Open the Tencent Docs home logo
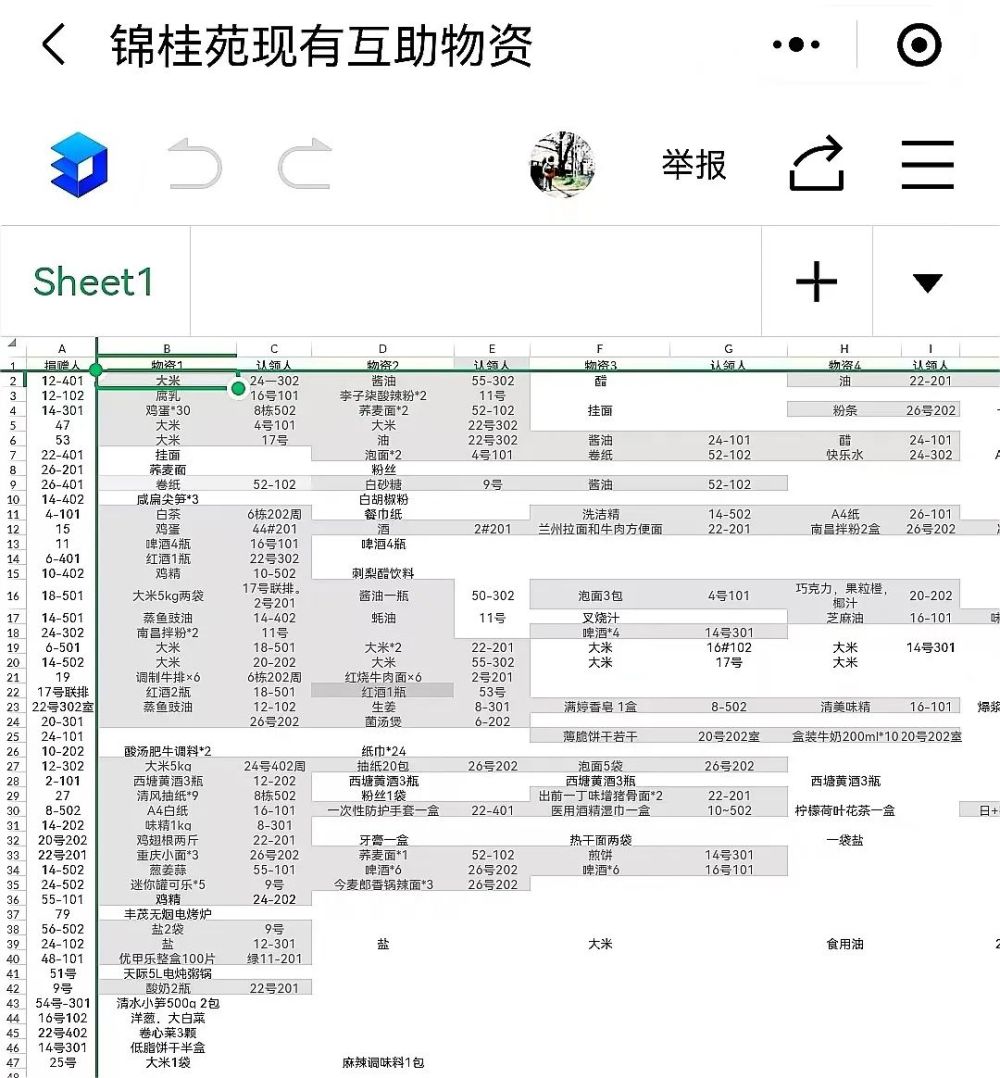The image size is (1000, 1078). [79, 165]
